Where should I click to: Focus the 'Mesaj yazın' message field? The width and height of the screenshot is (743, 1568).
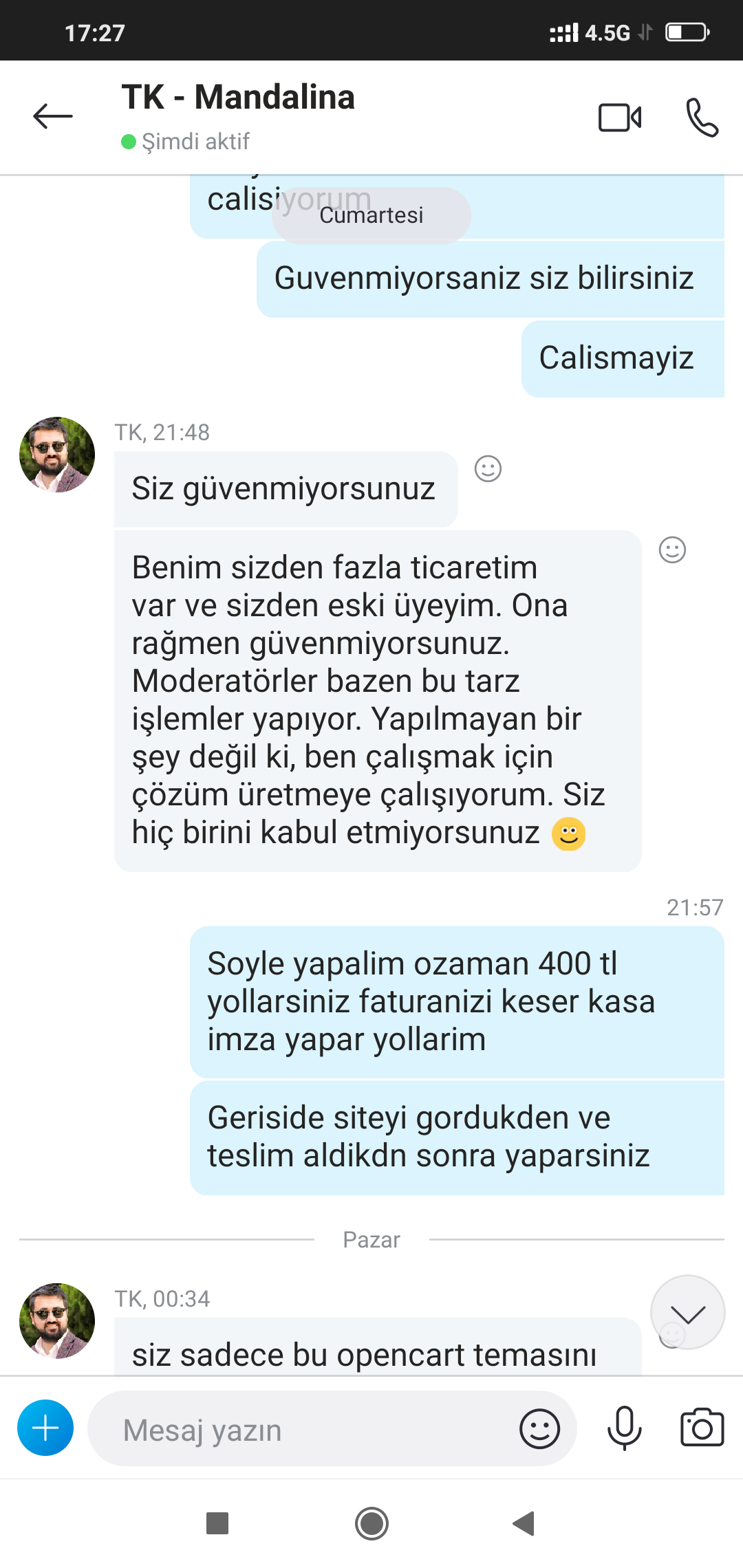[303, 1430]
